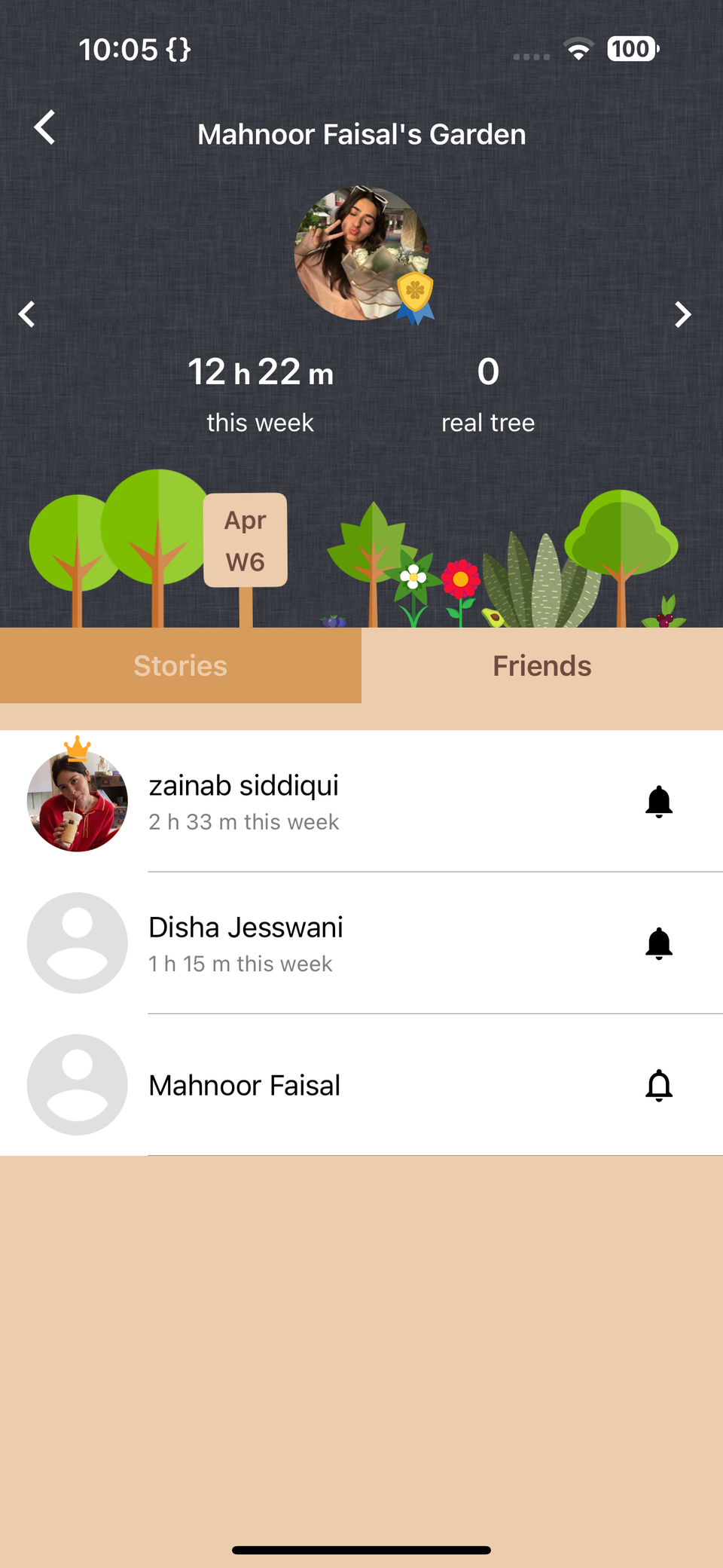The image size is (723, 1568).
Task: Show the next week
Action: click(682, 314)
